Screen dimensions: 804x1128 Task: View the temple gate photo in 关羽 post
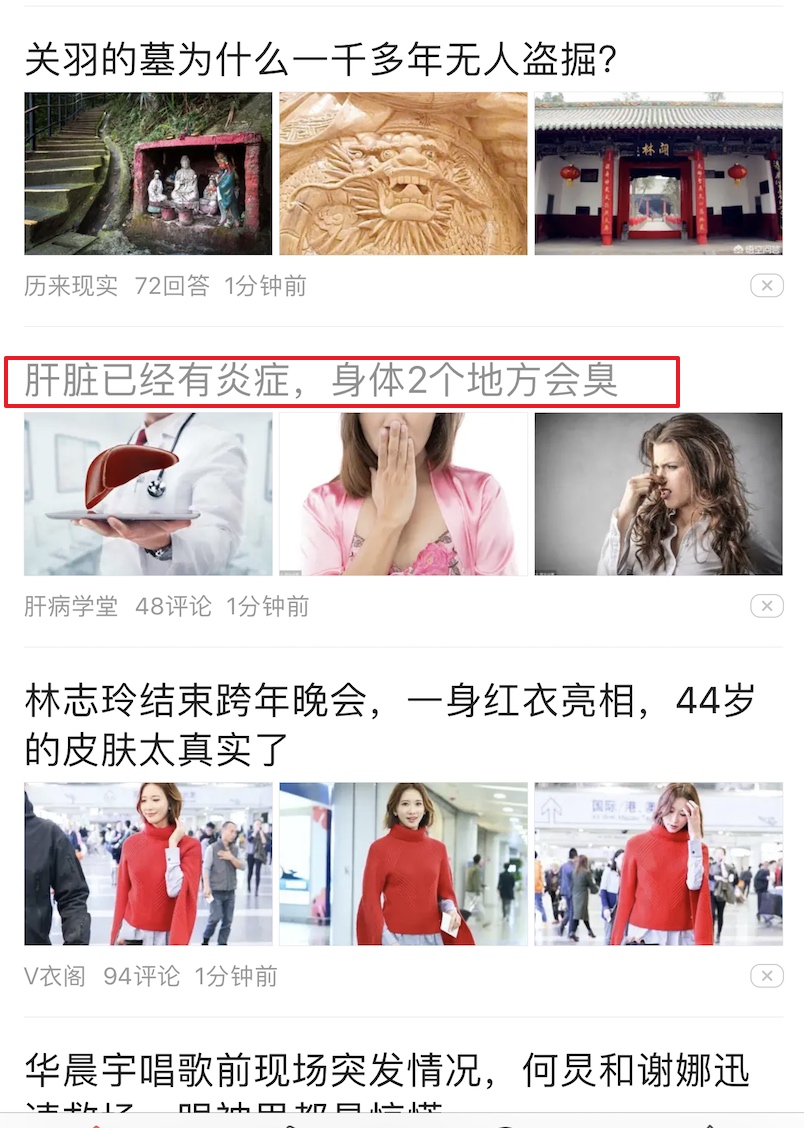point(658,174)
